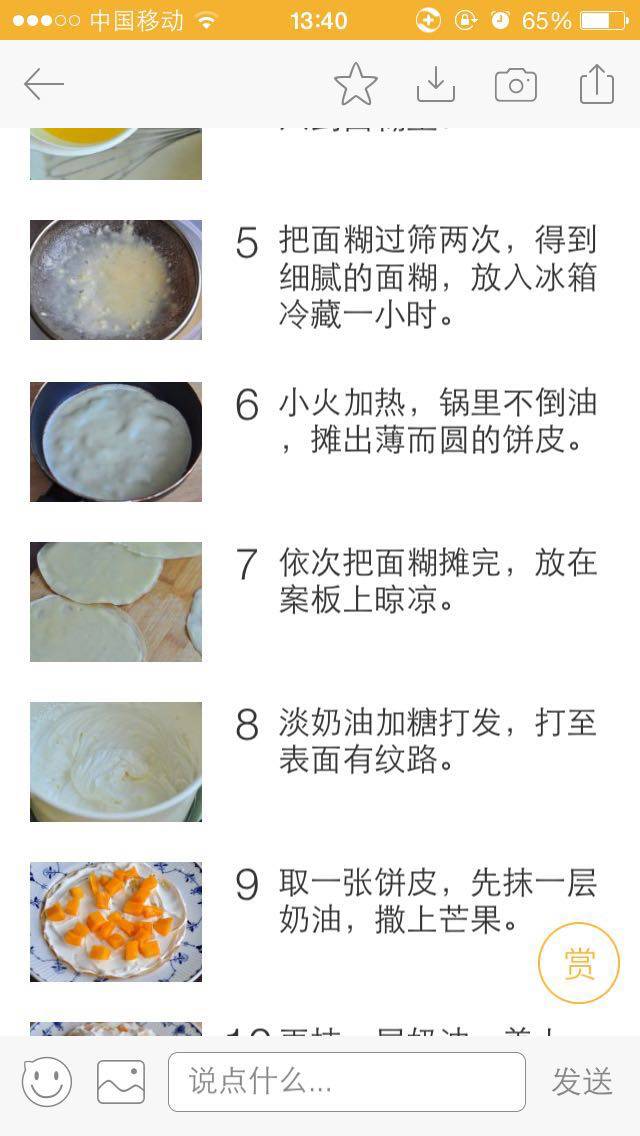The height and width of the screenshot is (1136, 640).
Task: Share this recipe with the share icon
Action: [x=597, y=85]
